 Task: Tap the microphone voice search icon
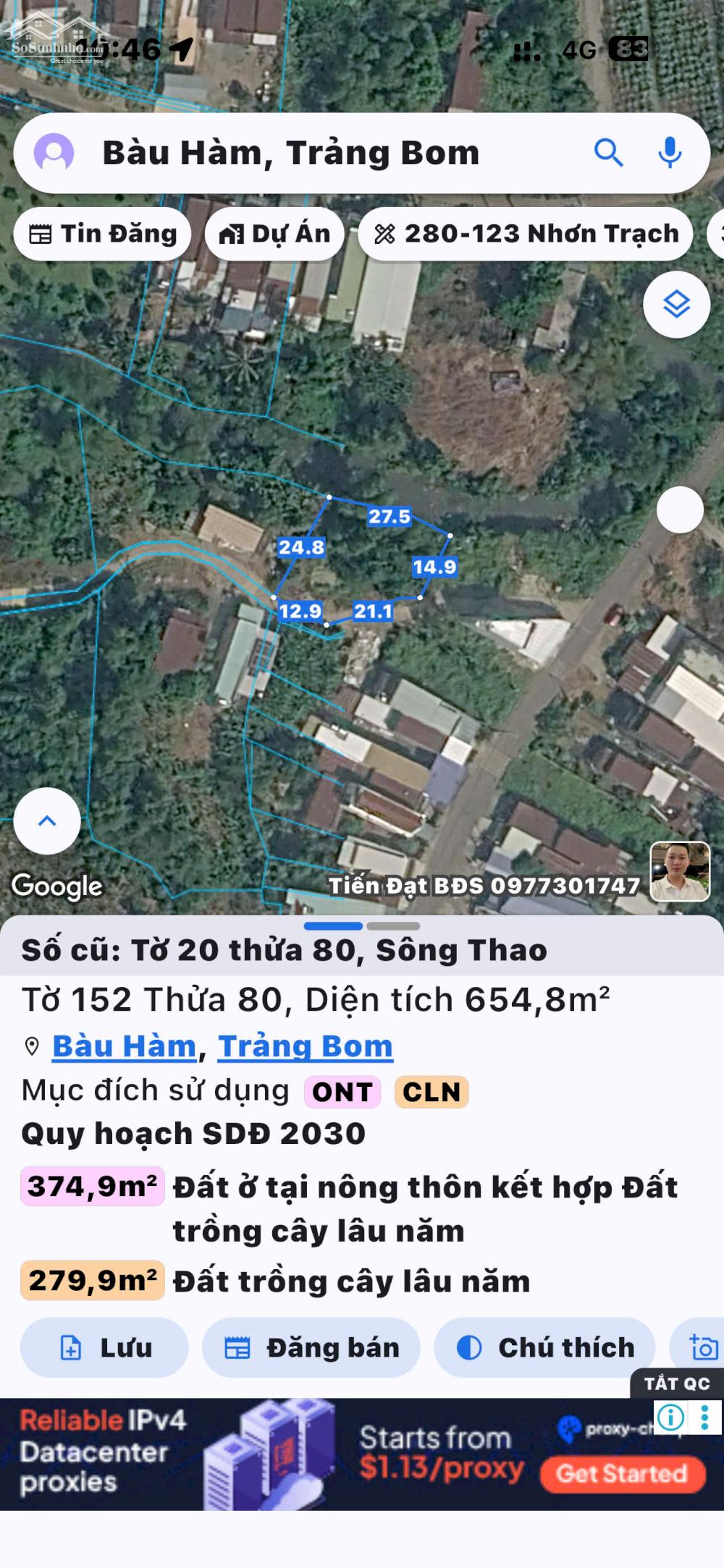pyautogui.click(x=670, y=153)
